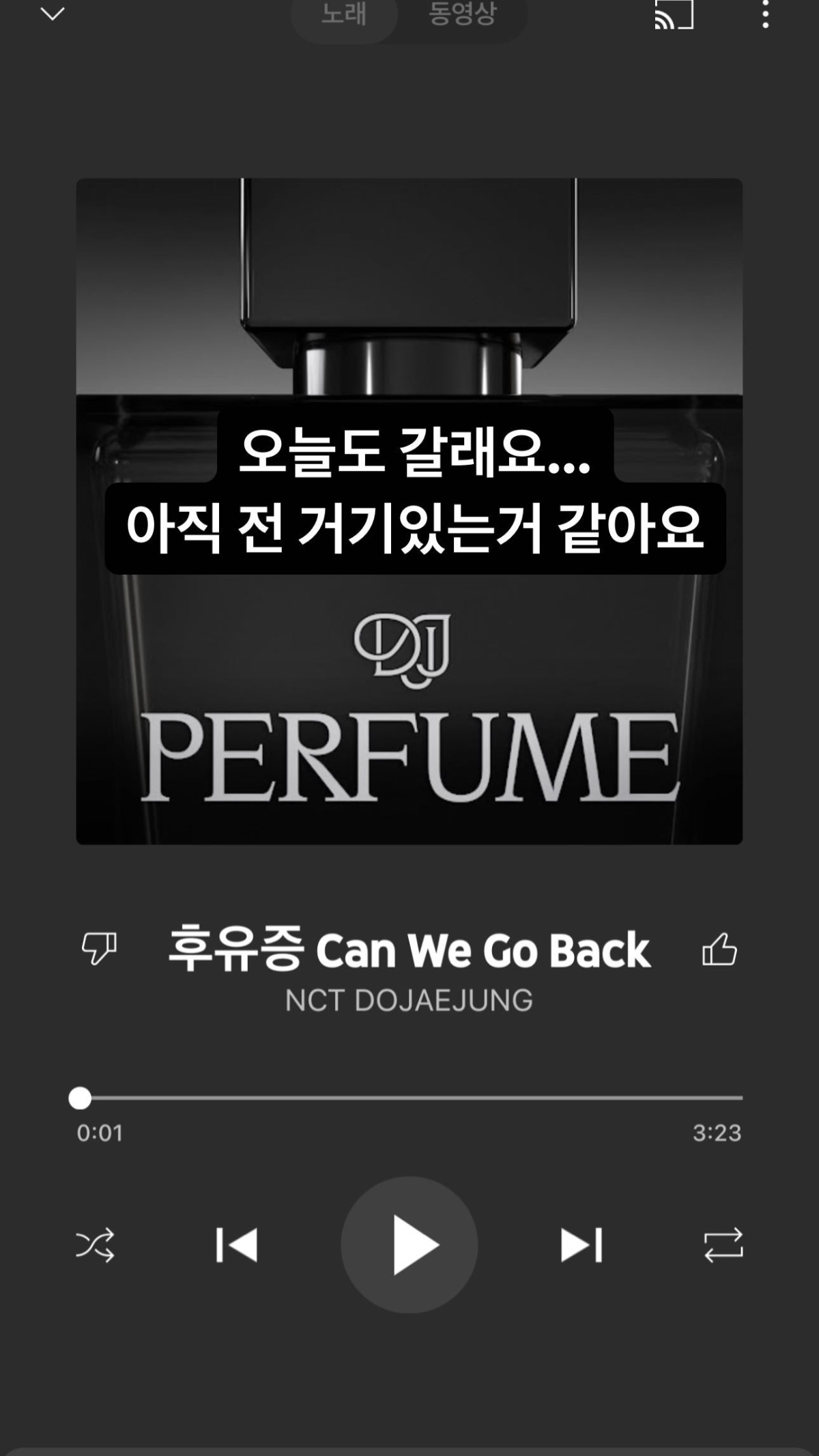Play the NCT DOJAEJUNG song
The width and height of the screenshot is (819, 1456).
409,1245
